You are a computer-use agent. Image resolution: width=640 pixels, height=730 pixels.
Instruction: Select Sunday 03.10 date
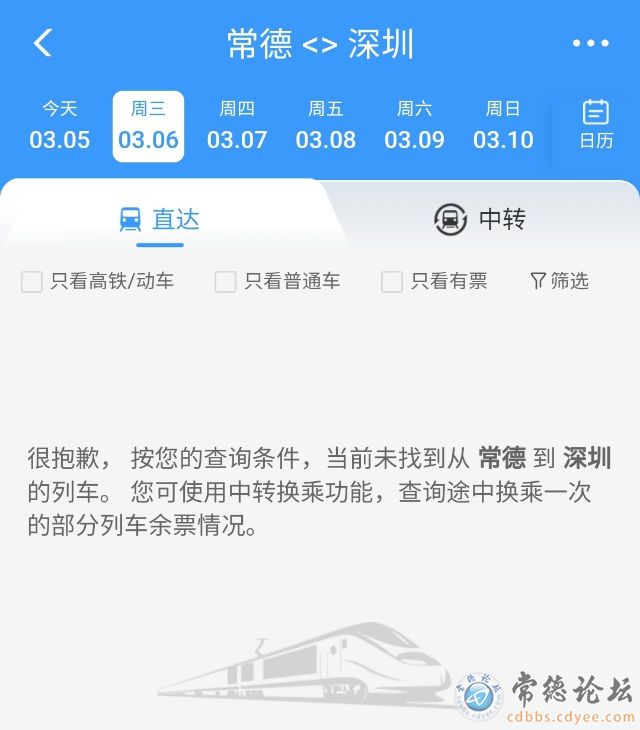tap(503, 125)
